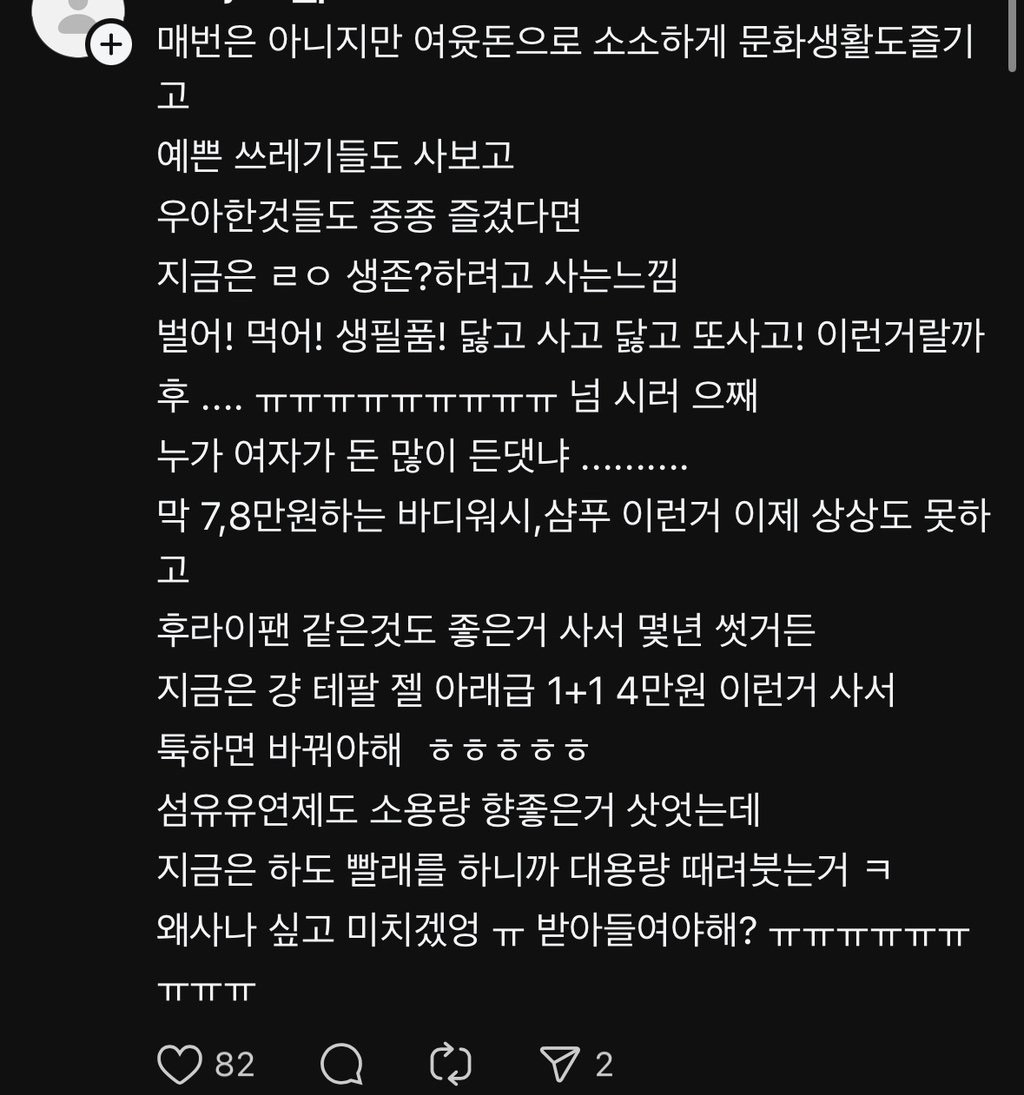Share the post with the paper plane icon
Screen dimensions: 1024x1095
pyautogui.click(x=559, y=1064)
